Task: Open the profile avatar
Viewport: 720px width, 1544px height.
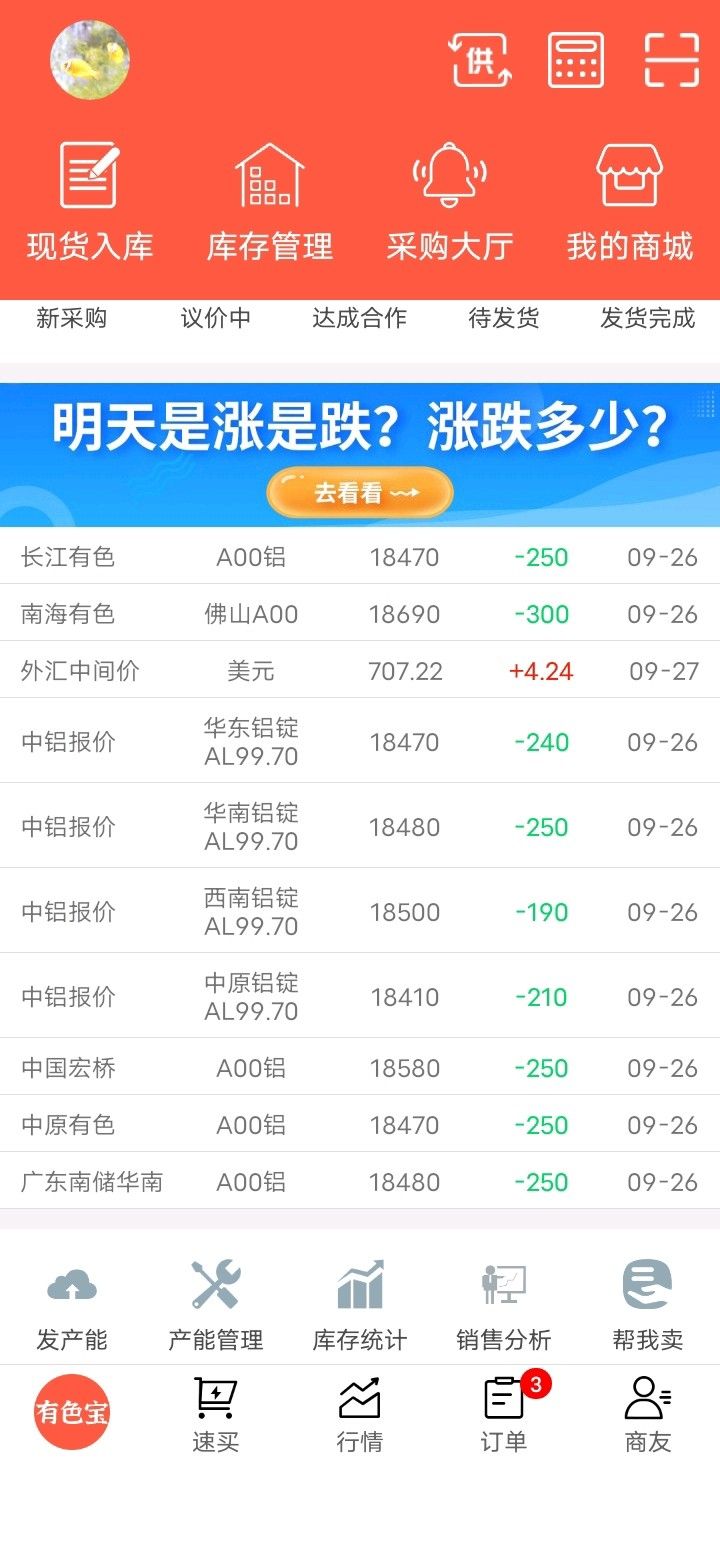Action: (x=90, y=60)
